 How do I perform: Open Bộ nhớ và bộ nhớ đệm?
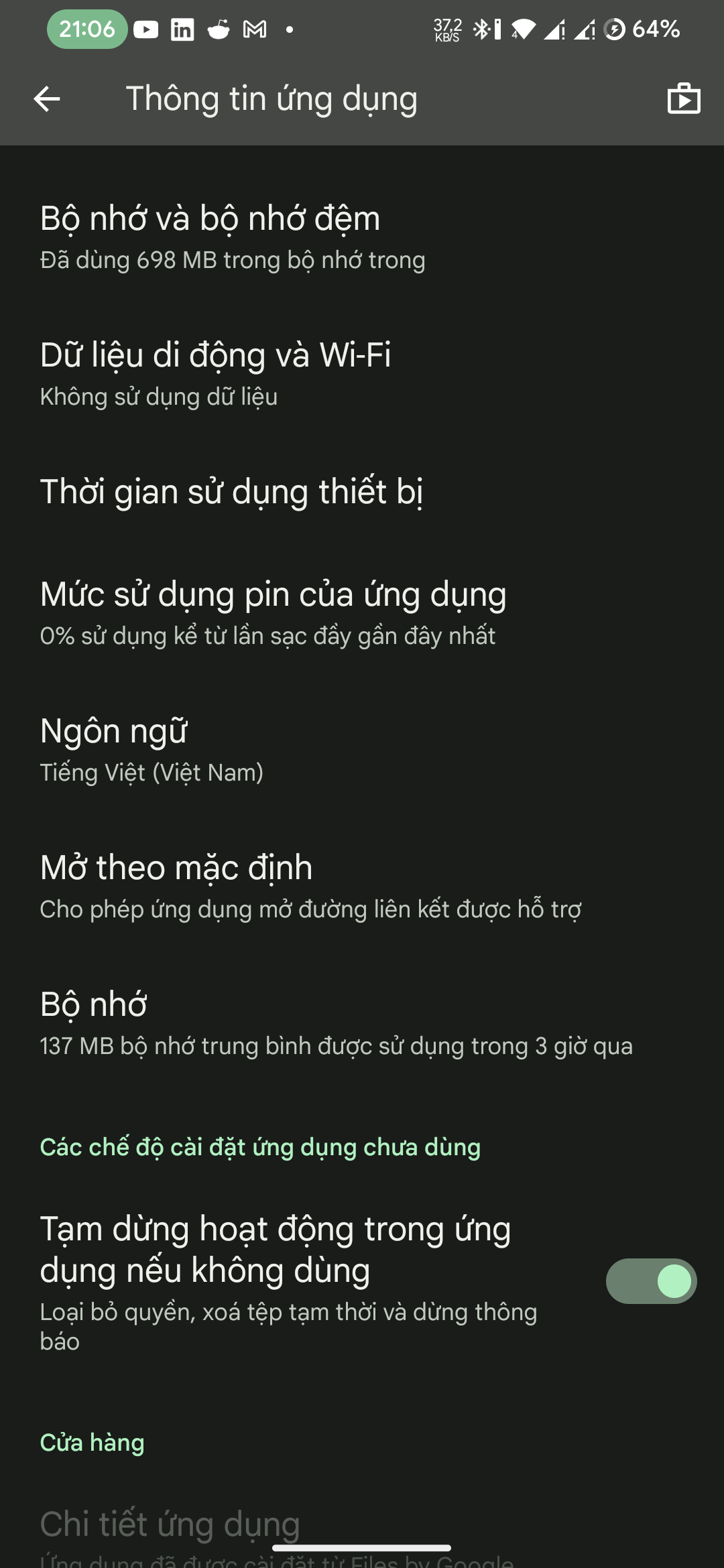tap(362, 237)
